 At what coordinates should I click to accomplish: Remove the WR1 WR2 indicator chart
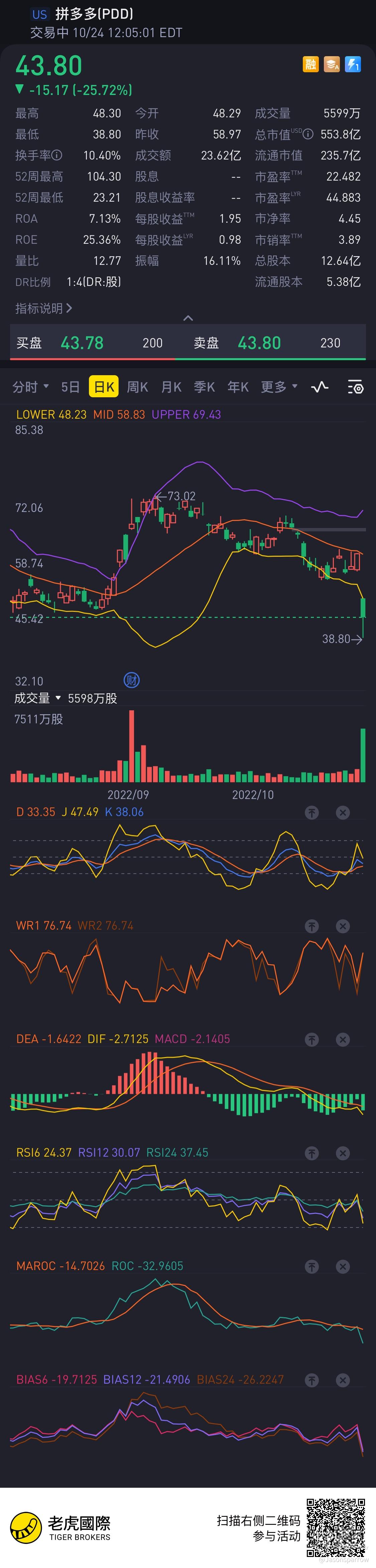343,926
